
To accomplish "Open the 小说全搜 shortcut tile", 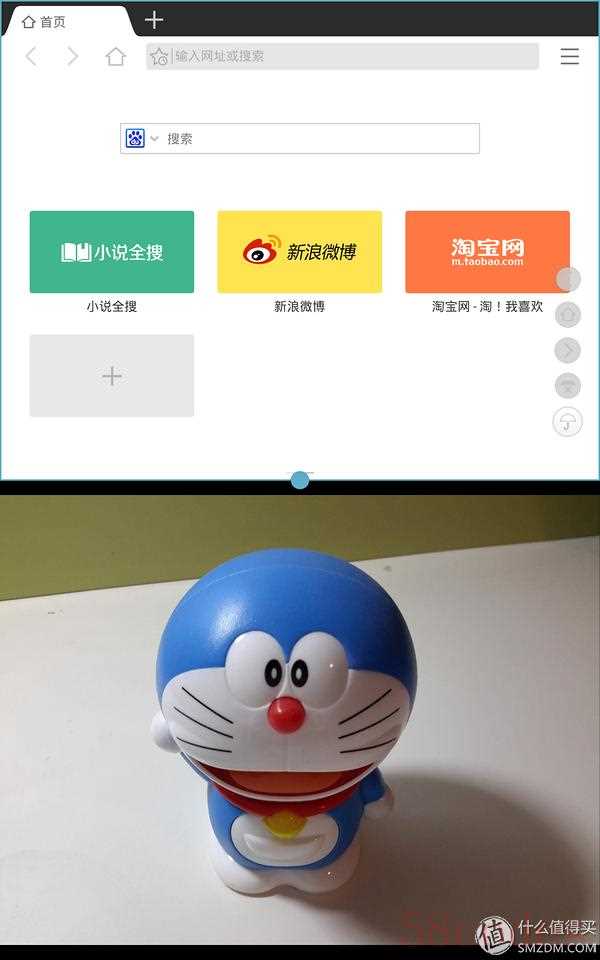I will (112, 252).
